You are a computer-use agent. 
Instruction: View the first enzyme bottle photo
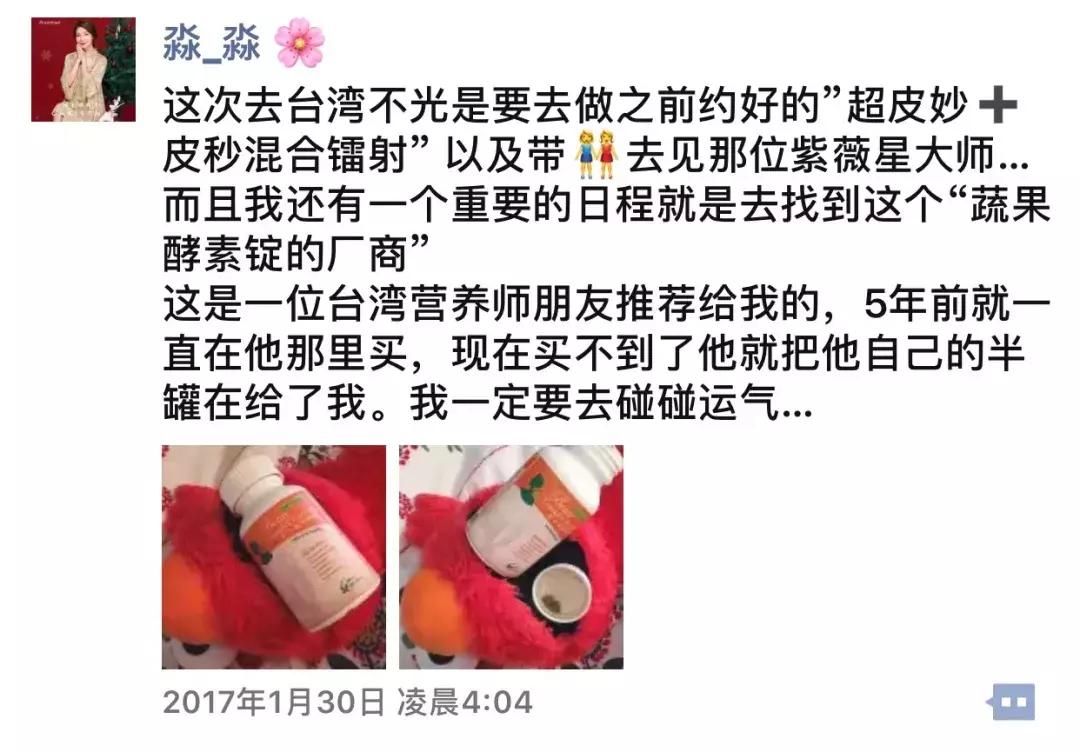tap(273, 556)
